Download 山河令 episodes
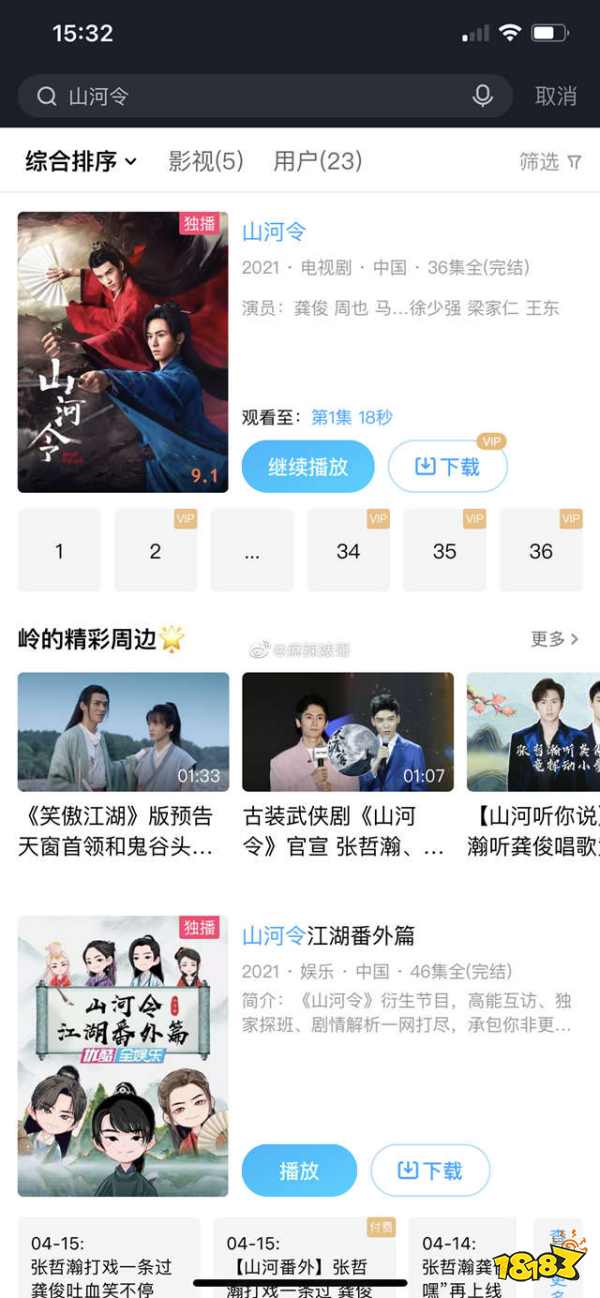Viewport: 600px width, 1298px height. pyautogui.click(x=447, y=467)
